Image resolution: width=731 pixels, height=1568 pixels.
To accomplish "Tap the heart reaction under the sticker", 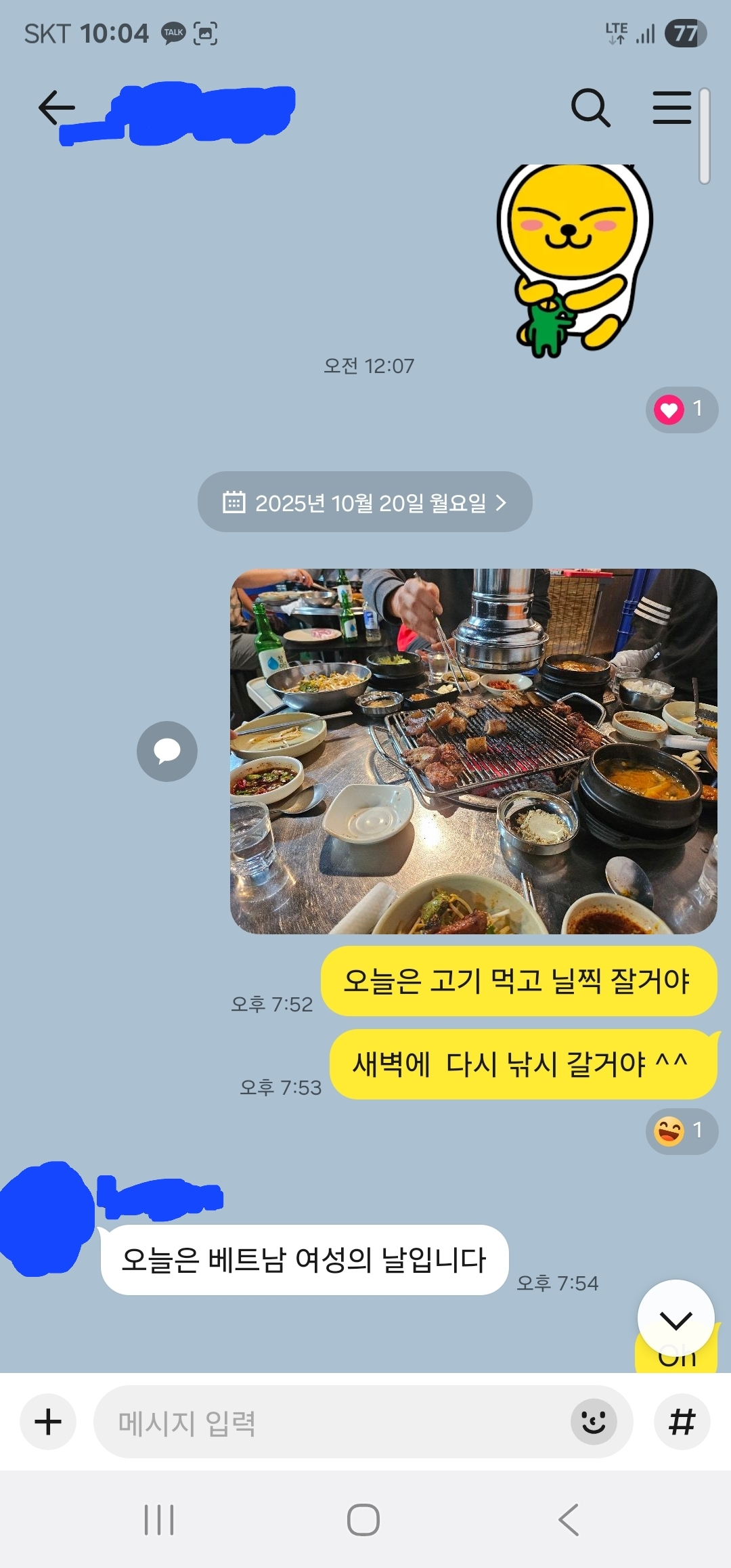I will click(681, 410).
